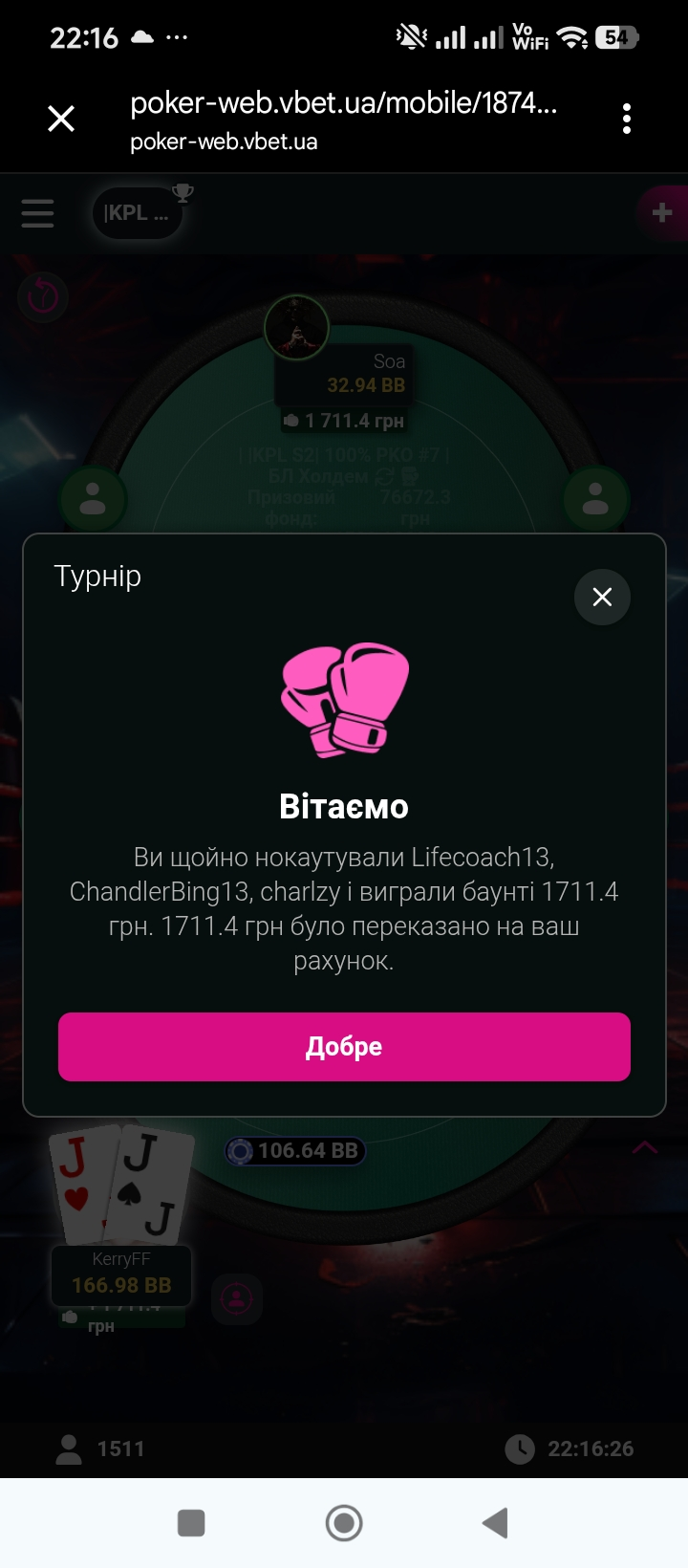Open the browser overflow menu
688x1568 pixels.
coord(627,119)
